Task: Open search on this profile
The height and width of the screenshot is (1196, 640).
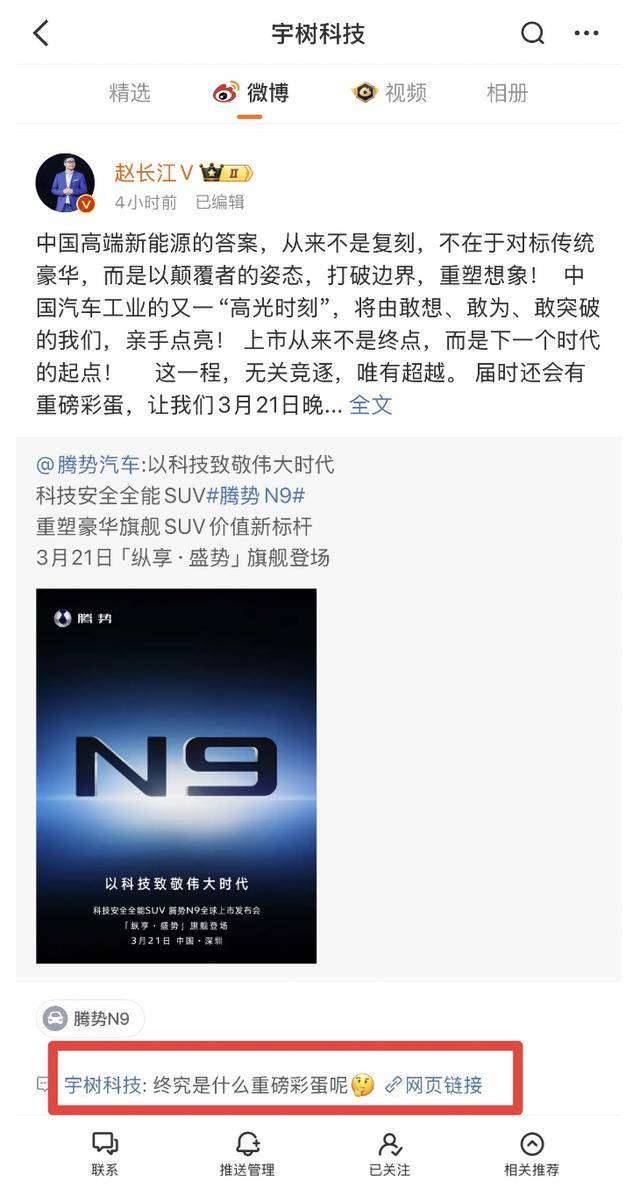Action: pyautogui.click(x=532, y=33)
